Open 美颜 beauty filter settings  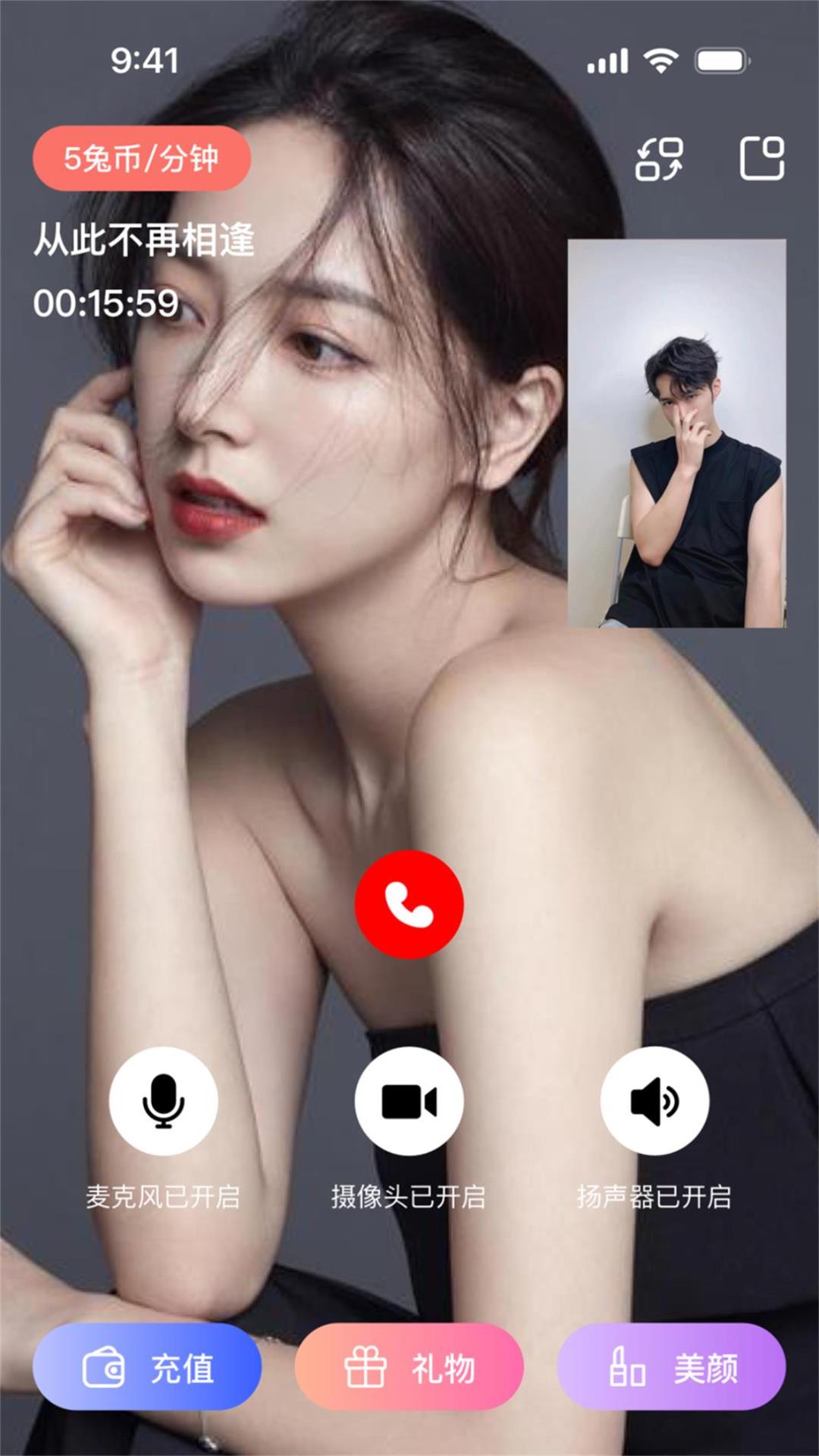click(x=671, y=1368)
